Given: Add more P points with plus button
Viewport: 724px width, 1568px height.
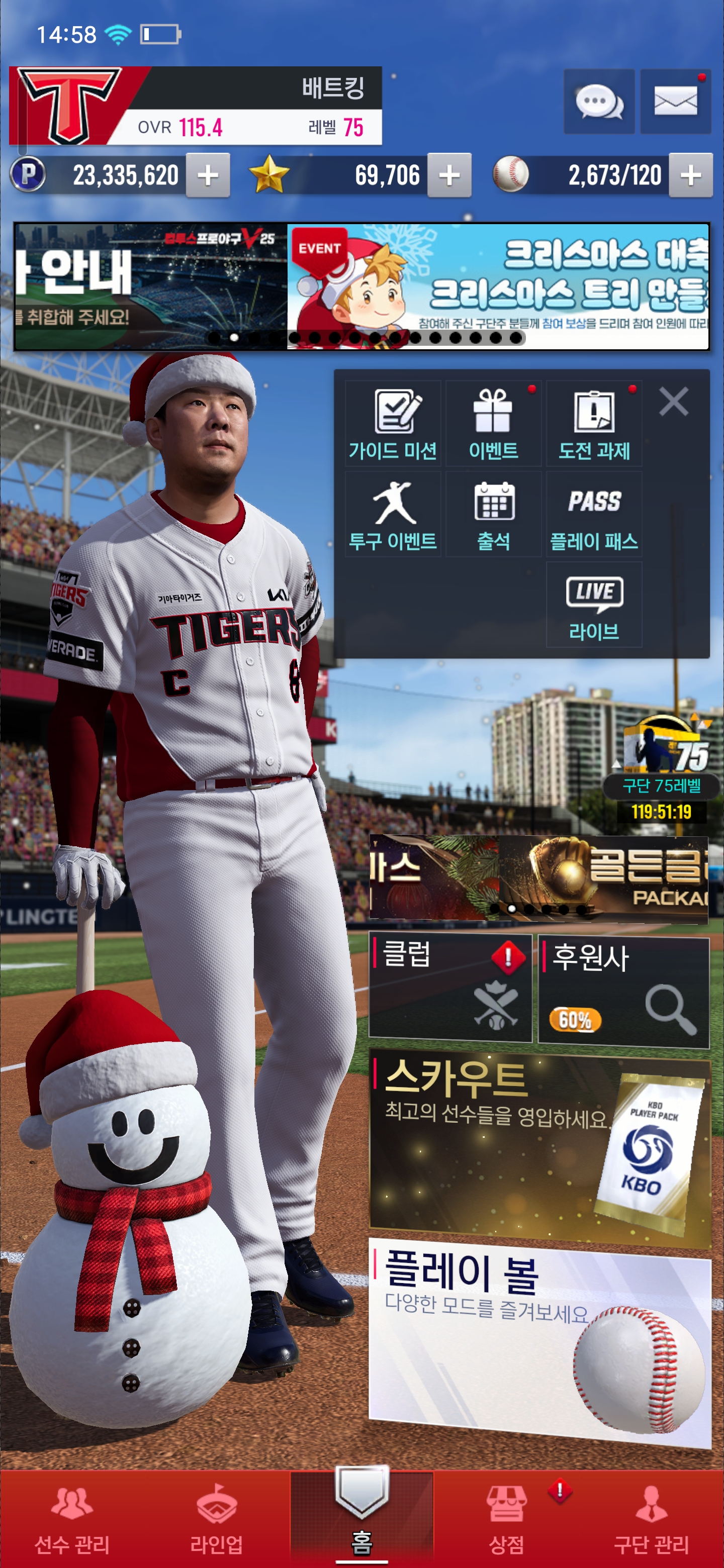Looking at the screenshot, I should point(208,176).
